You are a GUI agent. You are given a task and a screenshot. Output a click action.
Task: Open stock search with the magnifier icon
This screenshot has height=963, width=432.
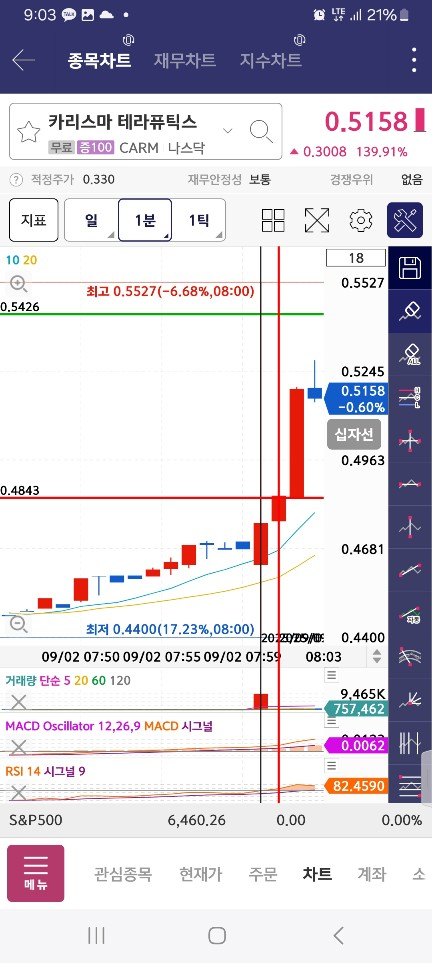(261, 131)
